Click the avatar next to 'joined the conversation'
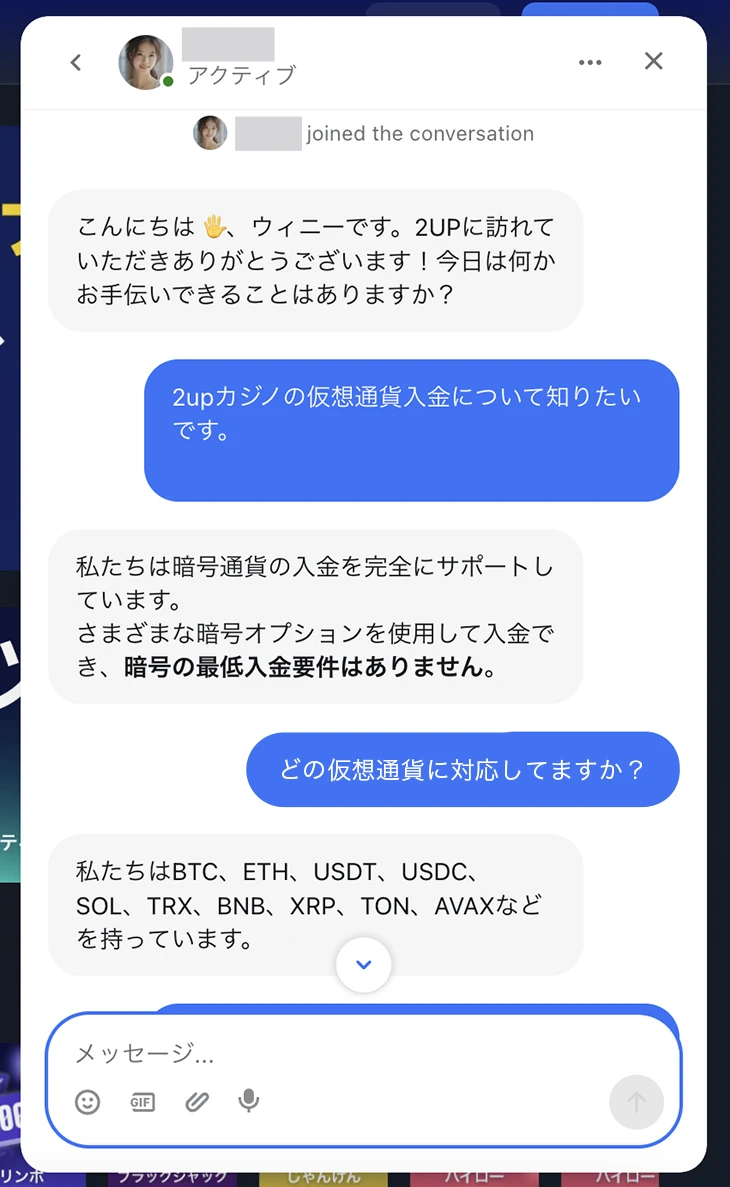Viewport: 730px width, 1187px height. click(209, 133)
